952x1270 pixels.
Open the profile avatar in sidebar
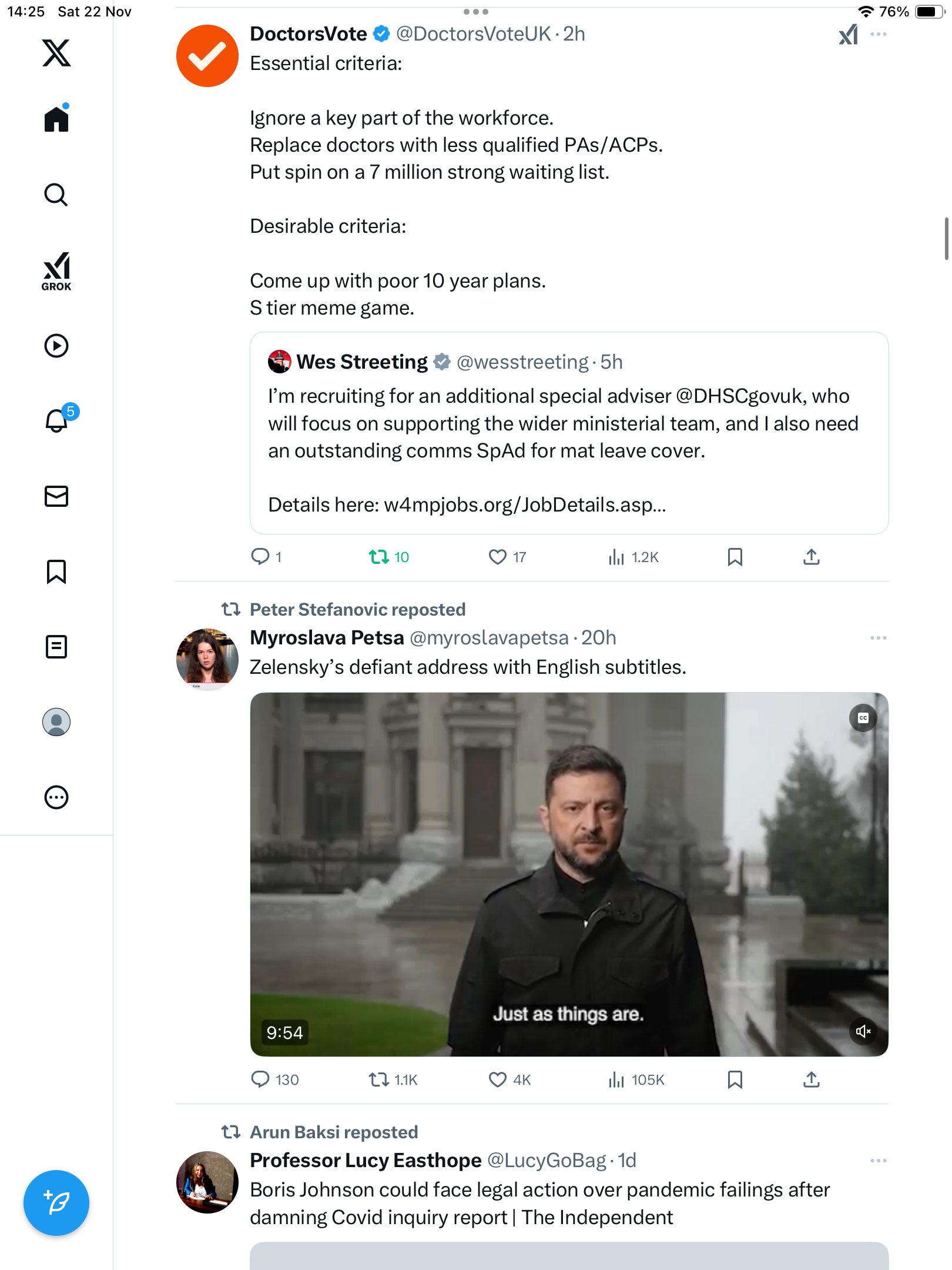point(56,722)
